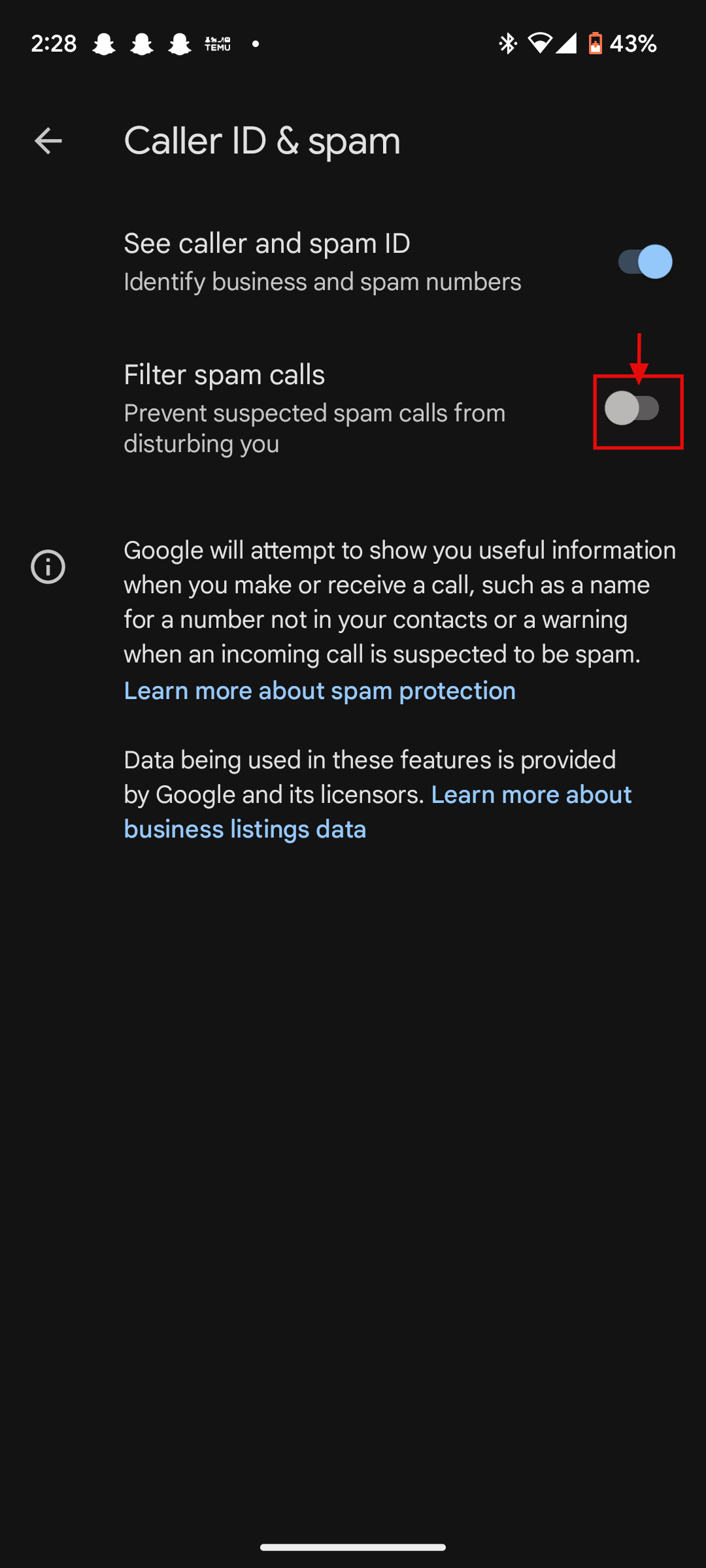Open Learn more about business listings data
706x1568 pixels.
pos(378,812)
